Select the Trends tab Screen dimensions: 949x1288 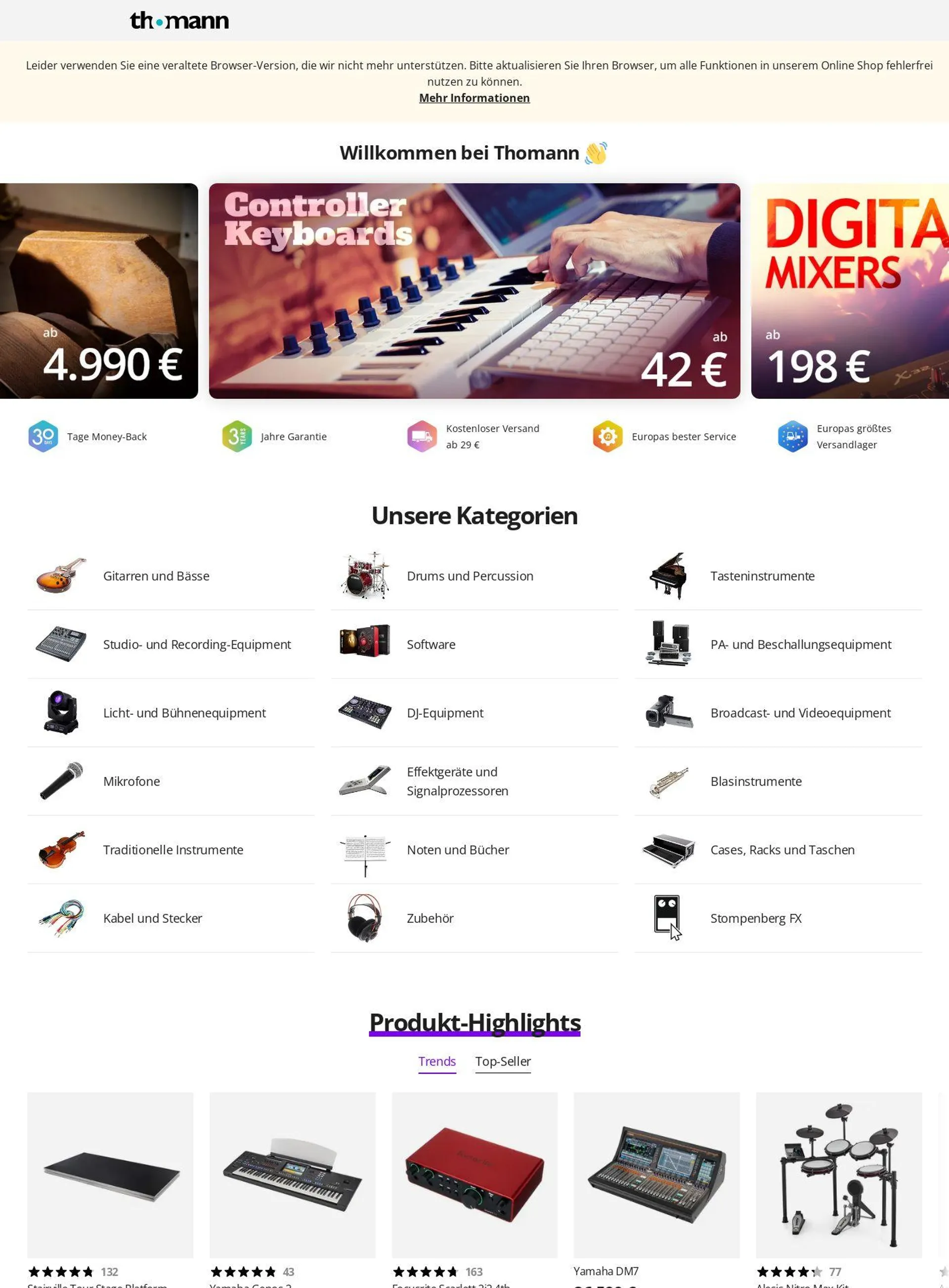pos(436,1061)
